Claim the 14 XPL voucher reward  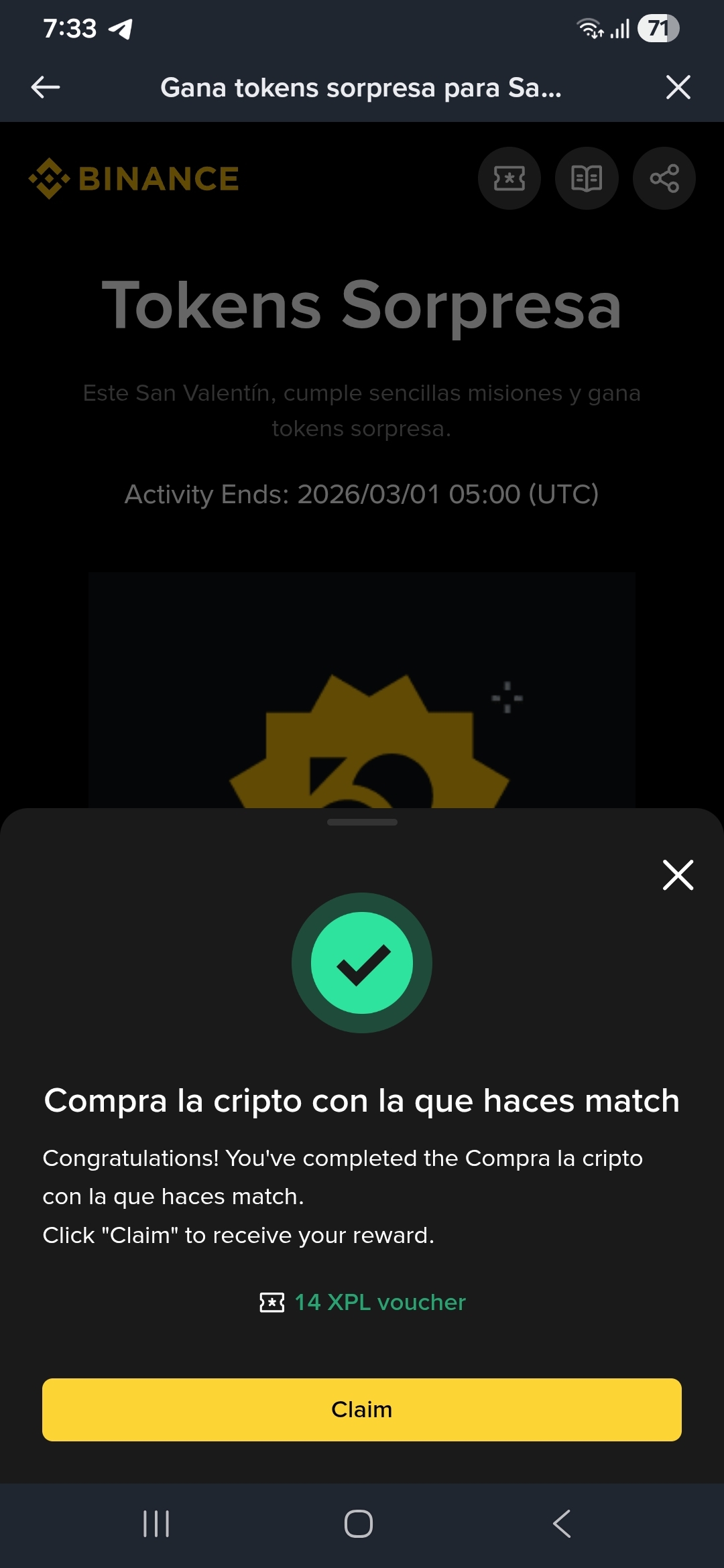point(362,1409)
